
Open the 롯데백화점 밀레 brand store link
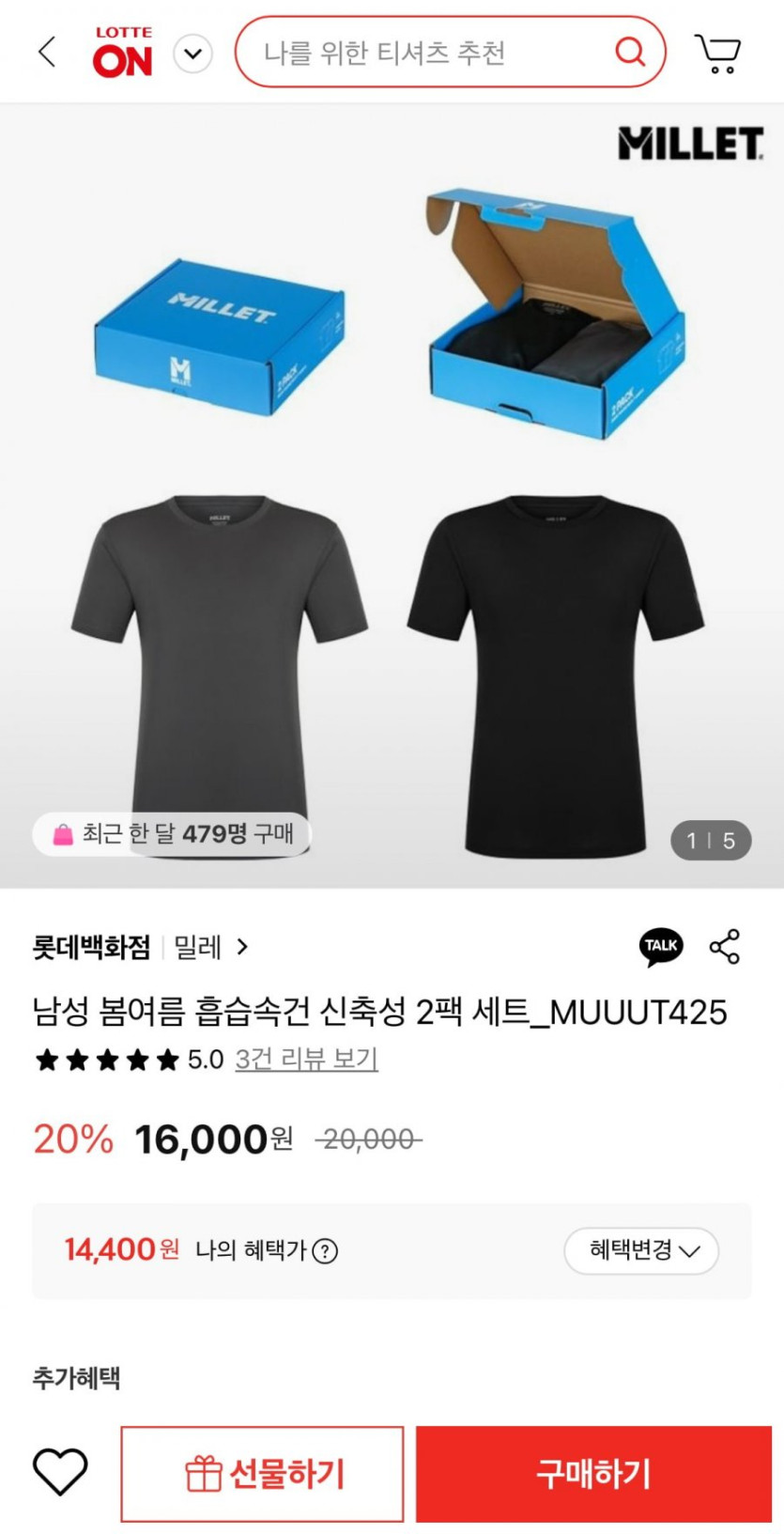click(x=141, y=947)
